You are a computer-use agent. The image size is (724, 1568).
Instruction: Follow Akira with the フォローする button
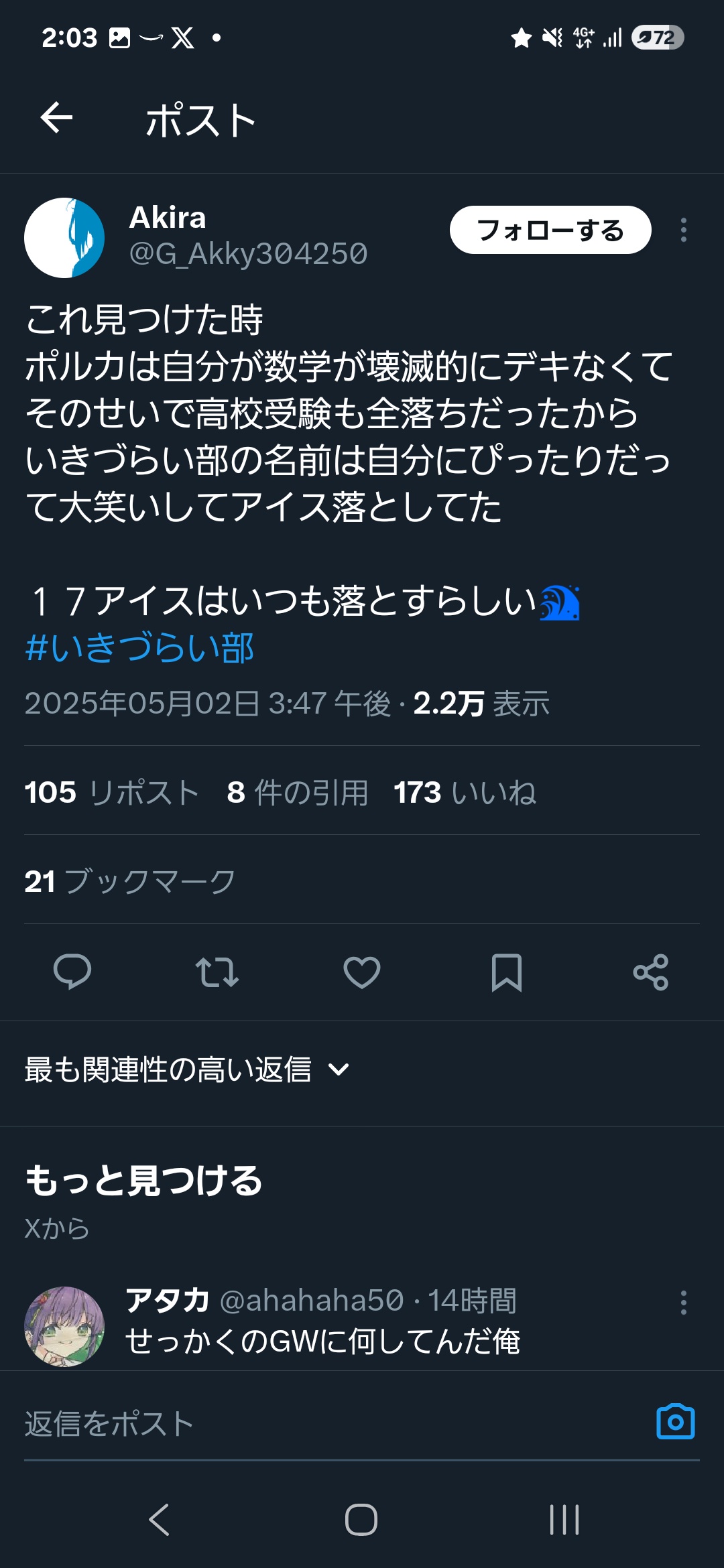550,230
